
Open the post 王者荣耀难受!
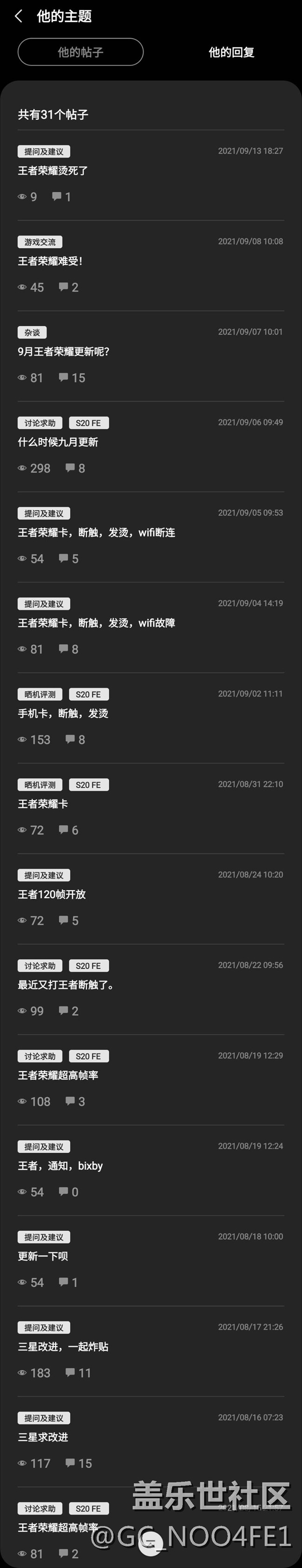click(x=50, y=261)
